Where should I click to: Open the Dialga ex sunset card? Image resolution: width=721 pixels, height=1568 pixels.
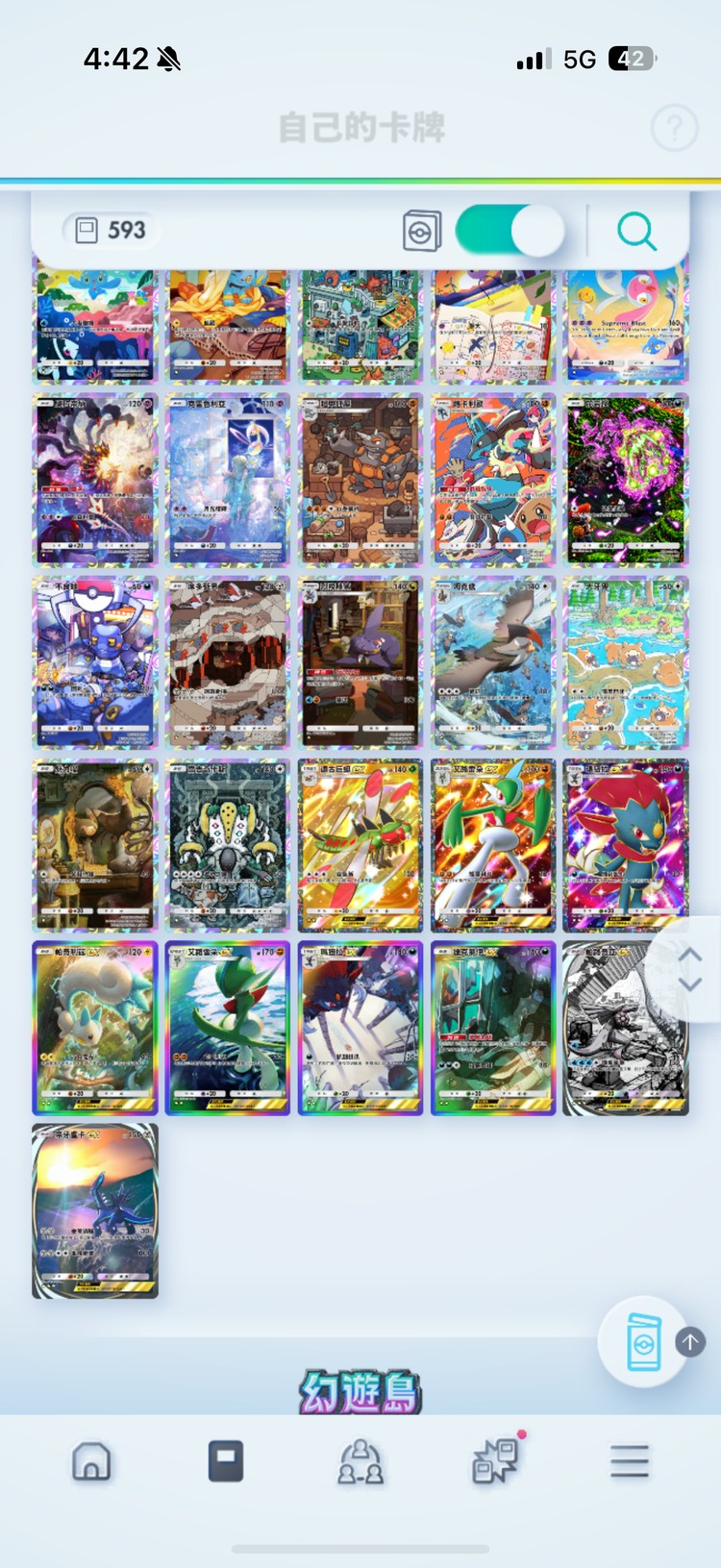(94, 1211)
